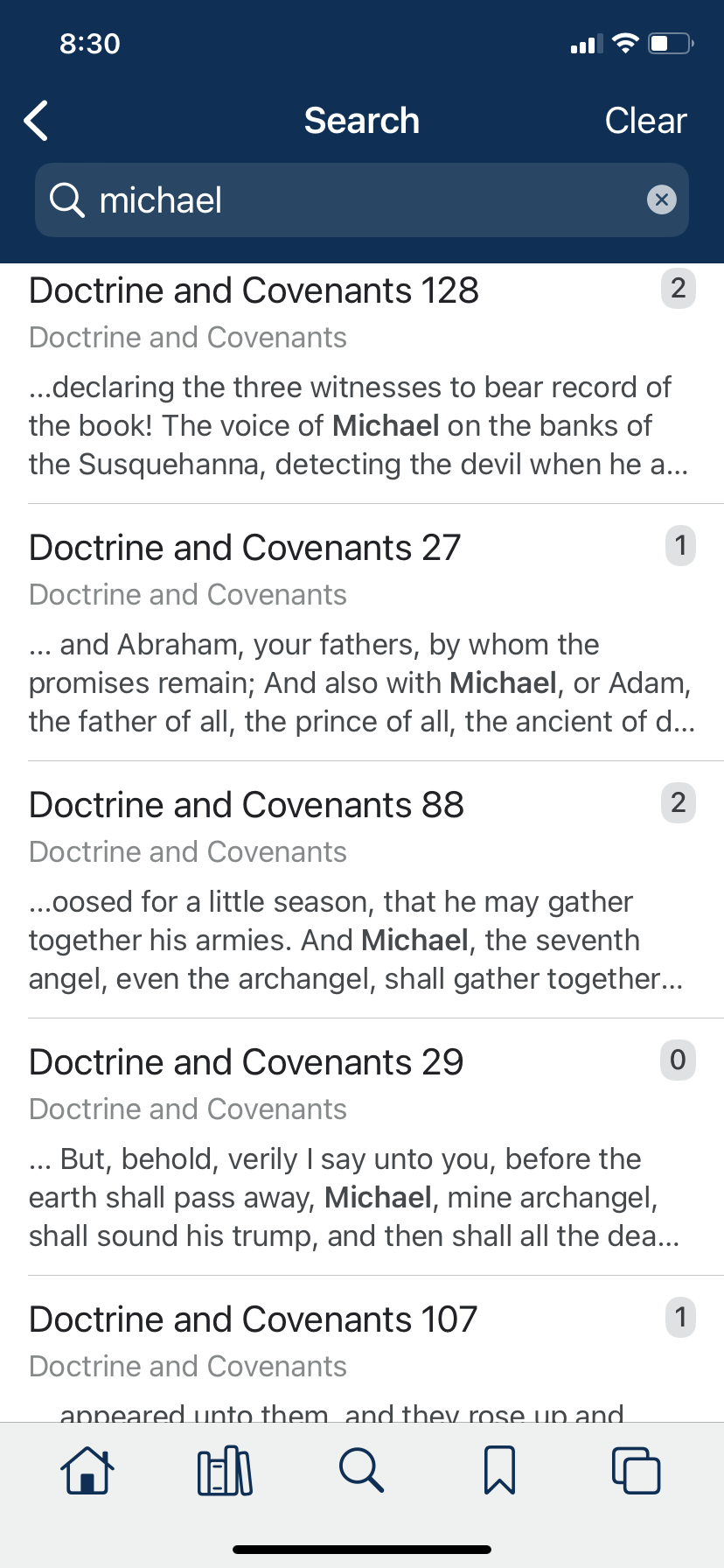Select the Search tab in bottom bar
Screen dimensions: 724x1568
tap(361, 1470)
